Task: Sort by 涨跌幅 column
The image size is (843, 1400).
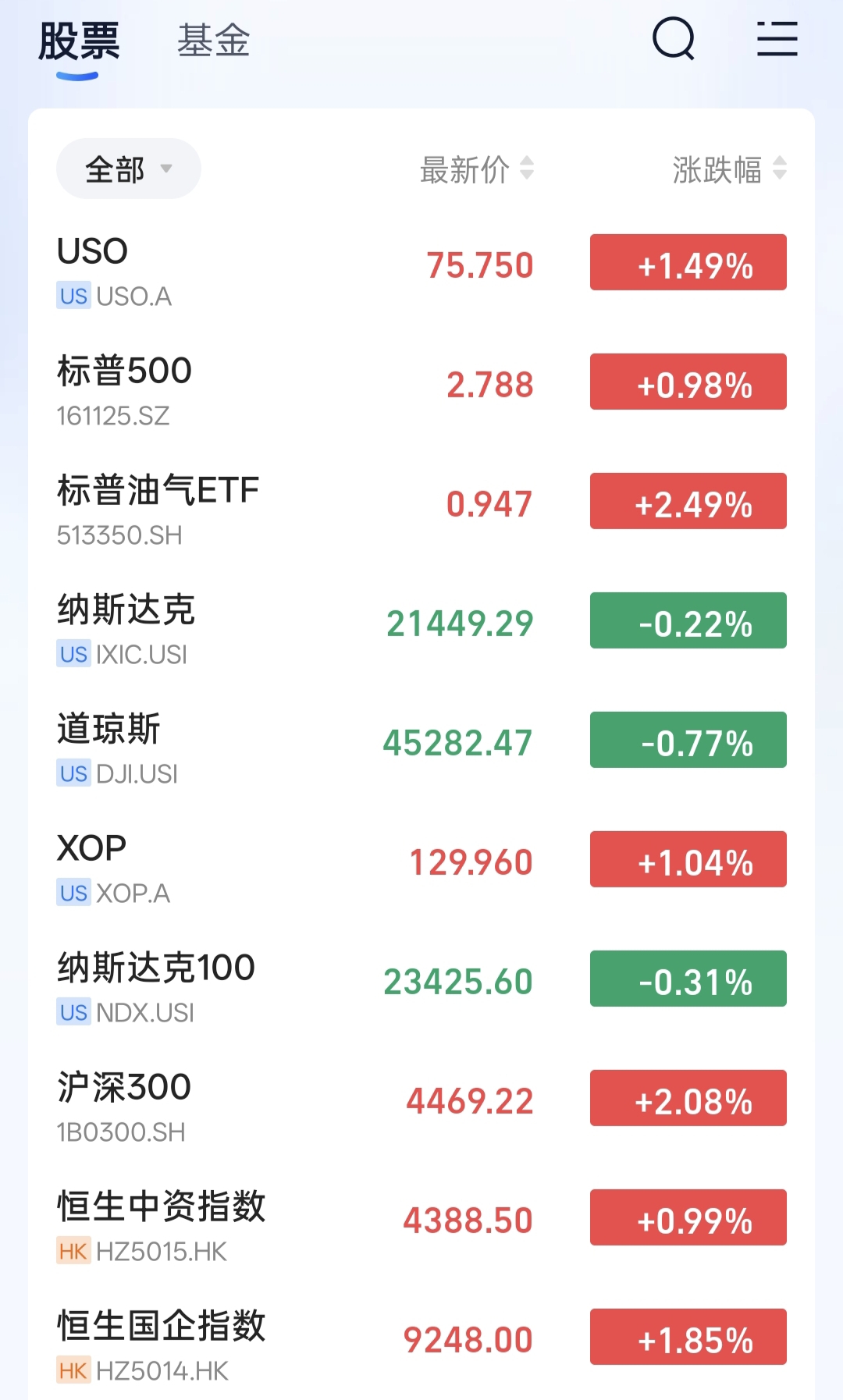Action: point(730,169)
